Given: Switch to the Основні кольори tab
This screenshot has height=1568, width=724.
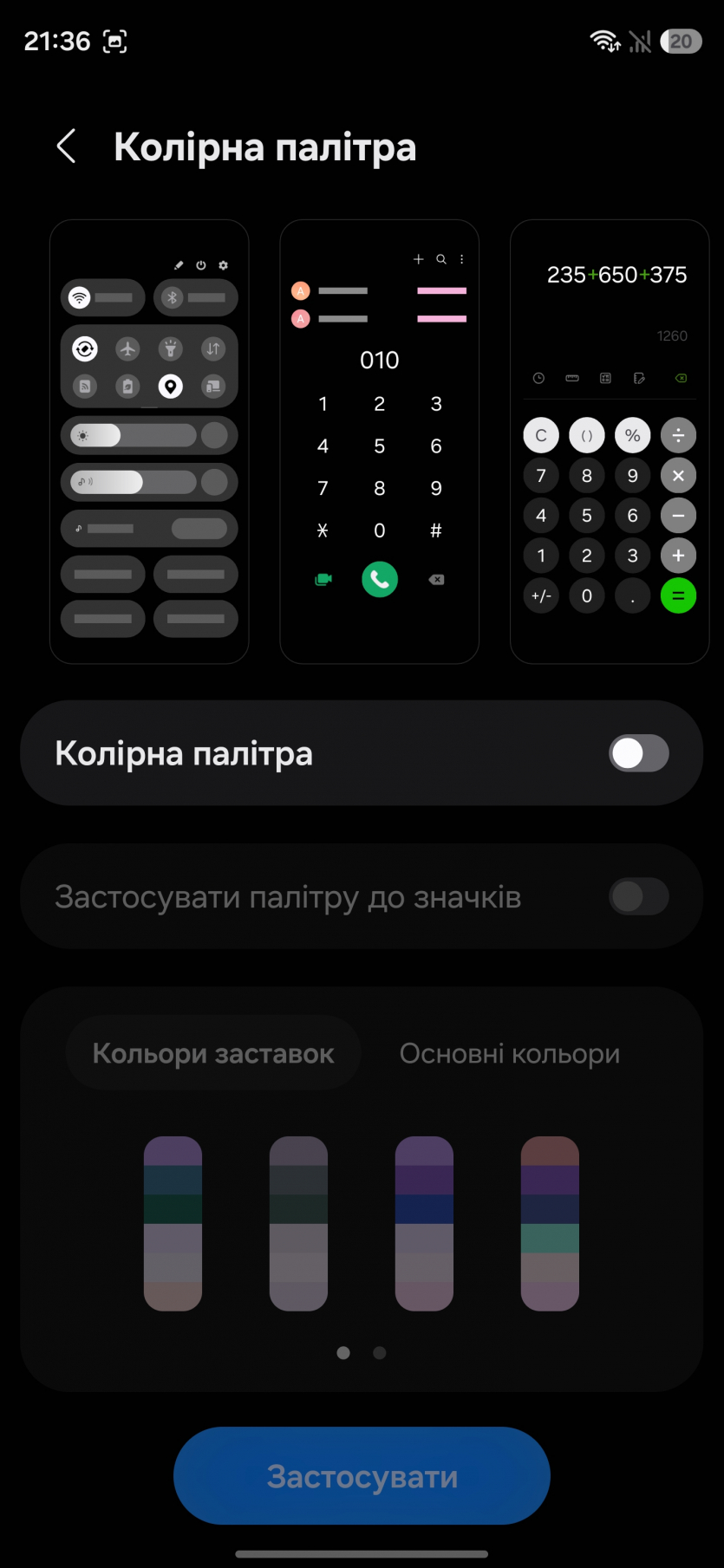Looking at the screenshot, I should (x=509, y=1053).
